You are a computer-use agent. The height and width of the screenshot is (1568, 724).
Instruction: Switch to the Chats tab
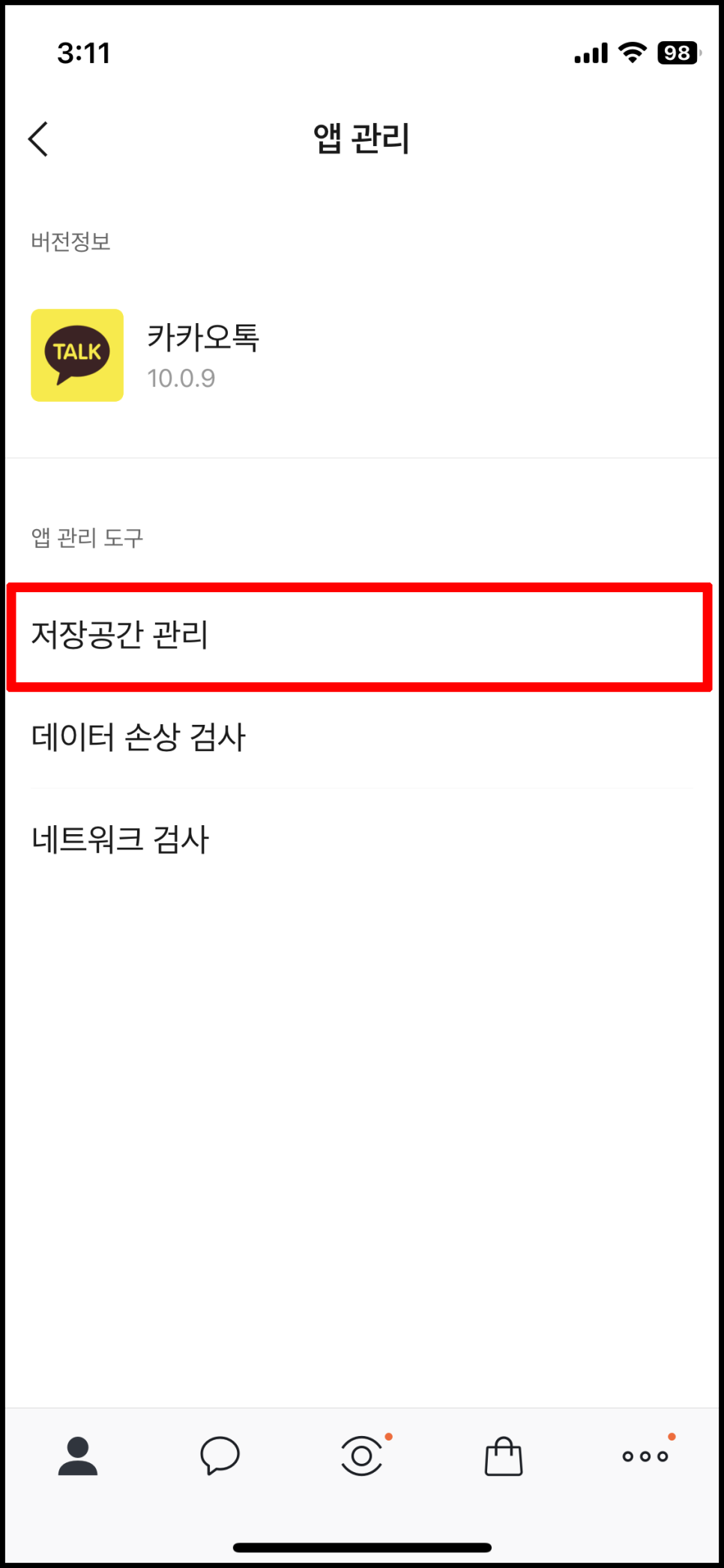[x=220, y=1456]
